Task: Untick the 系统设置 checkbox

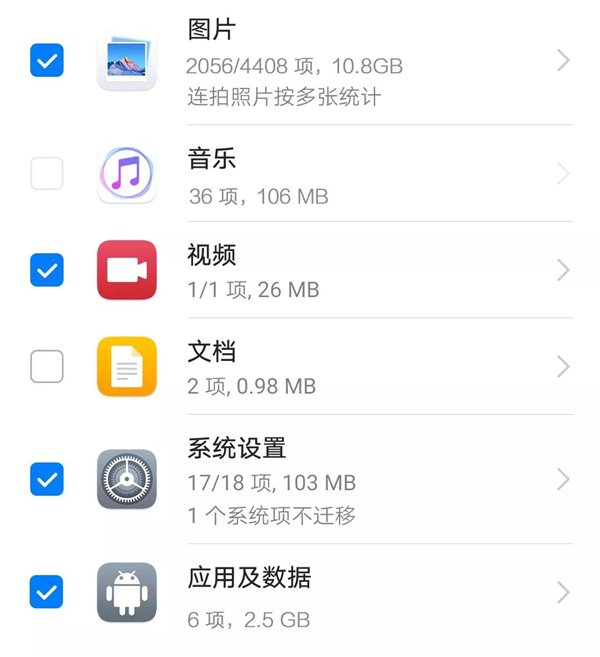Action: 47,479
